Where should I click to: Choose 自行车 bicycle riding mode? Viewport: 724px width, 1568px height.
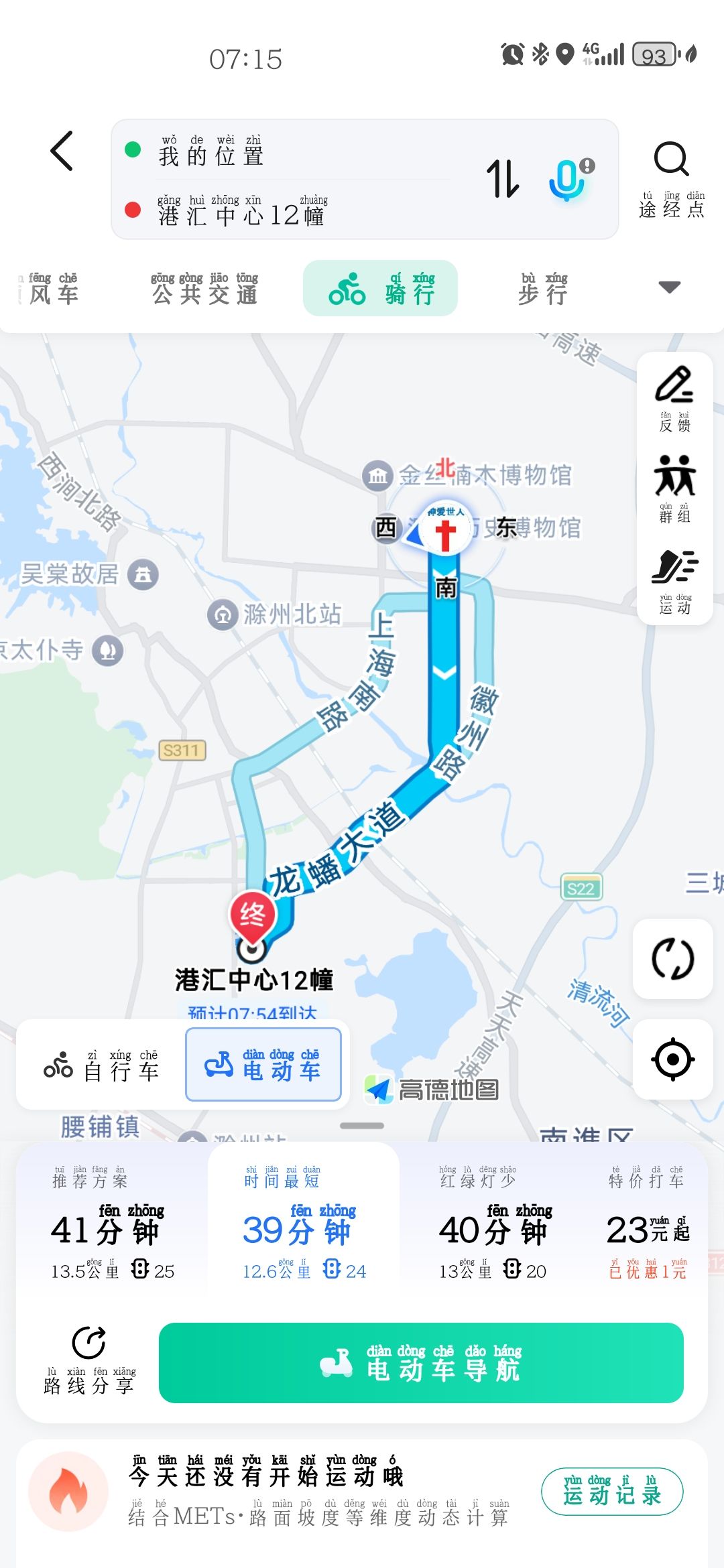click(101, 1065)
